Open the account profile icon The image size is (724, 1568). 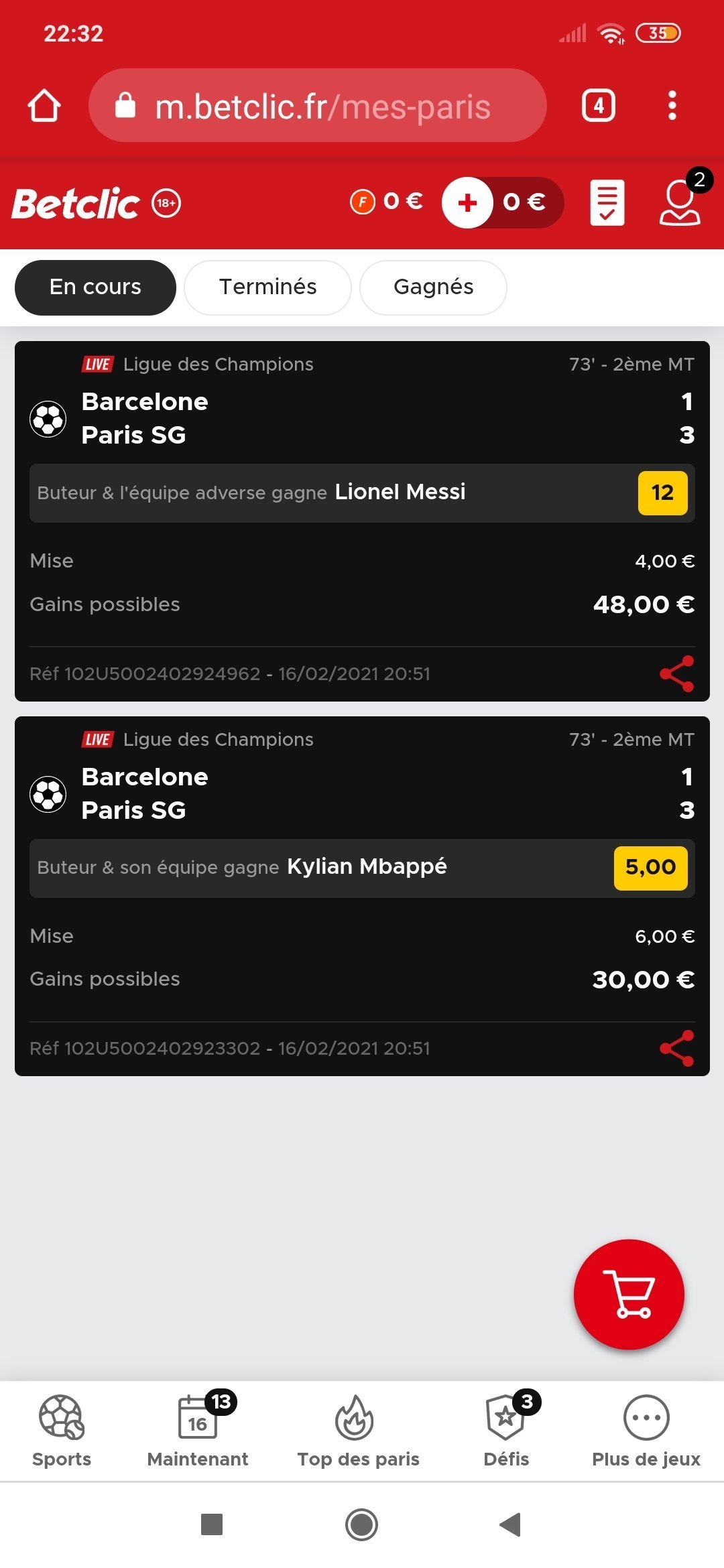tap(680, 202)
